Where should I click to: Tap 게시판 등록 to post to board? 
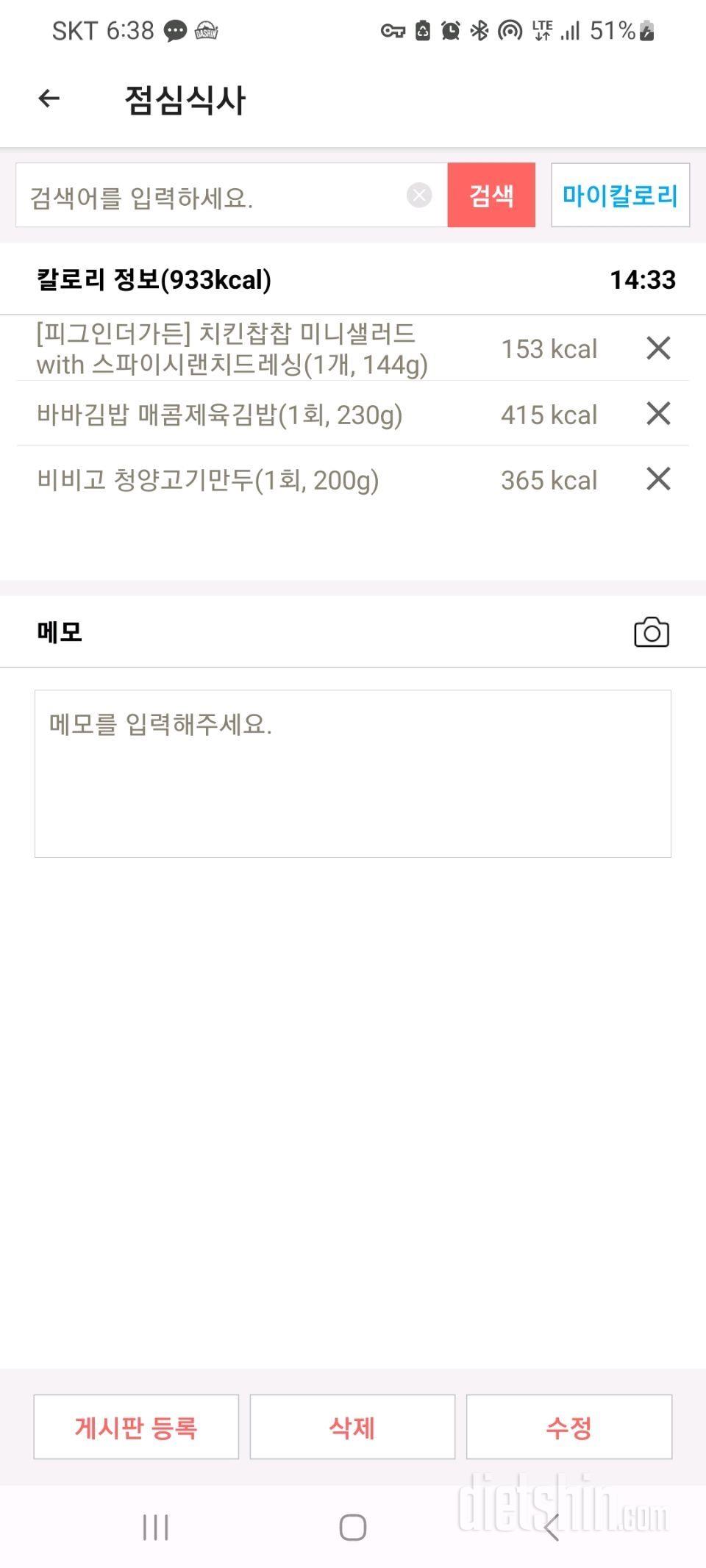(x=136, y=1428)
